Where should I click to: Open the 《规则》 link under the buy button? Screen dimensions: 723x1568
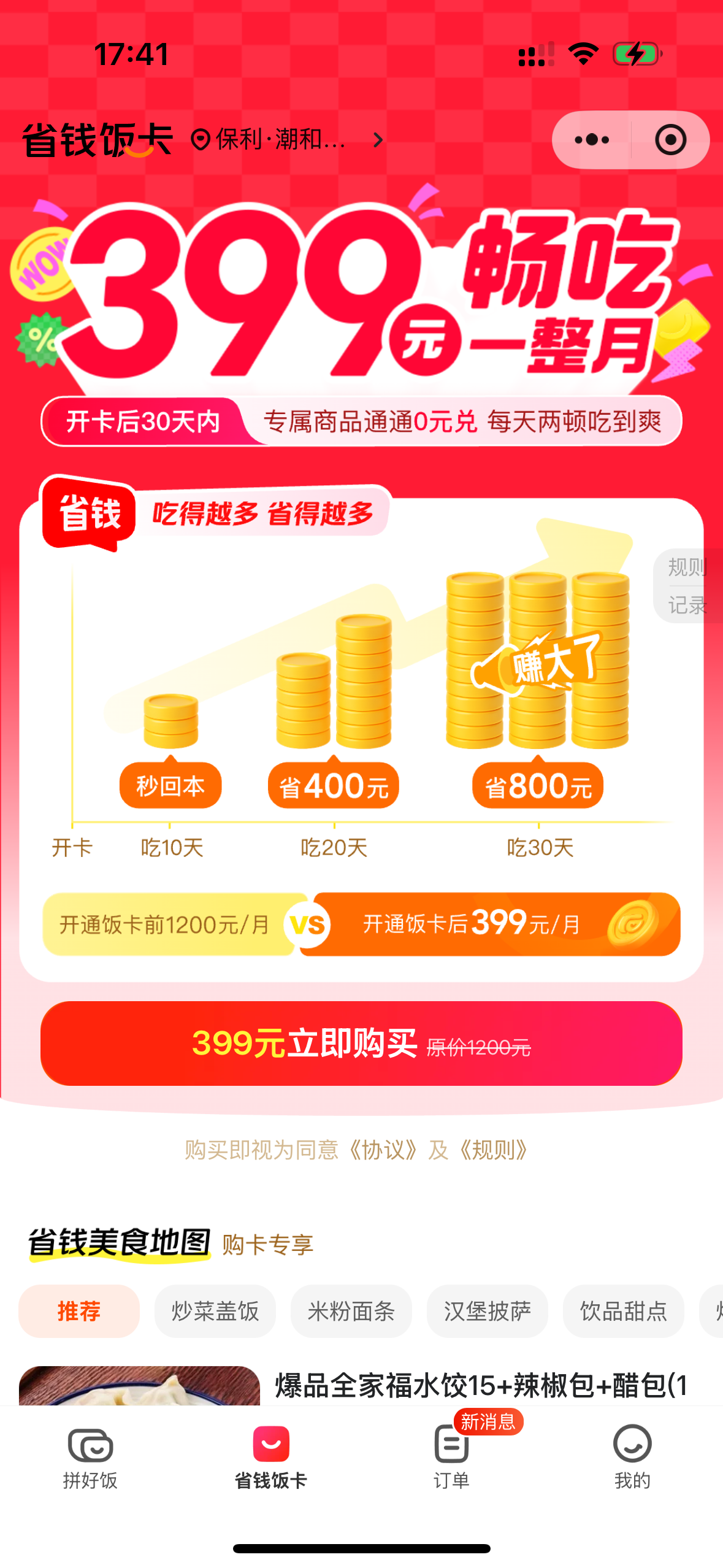(x=493, y=1150)
